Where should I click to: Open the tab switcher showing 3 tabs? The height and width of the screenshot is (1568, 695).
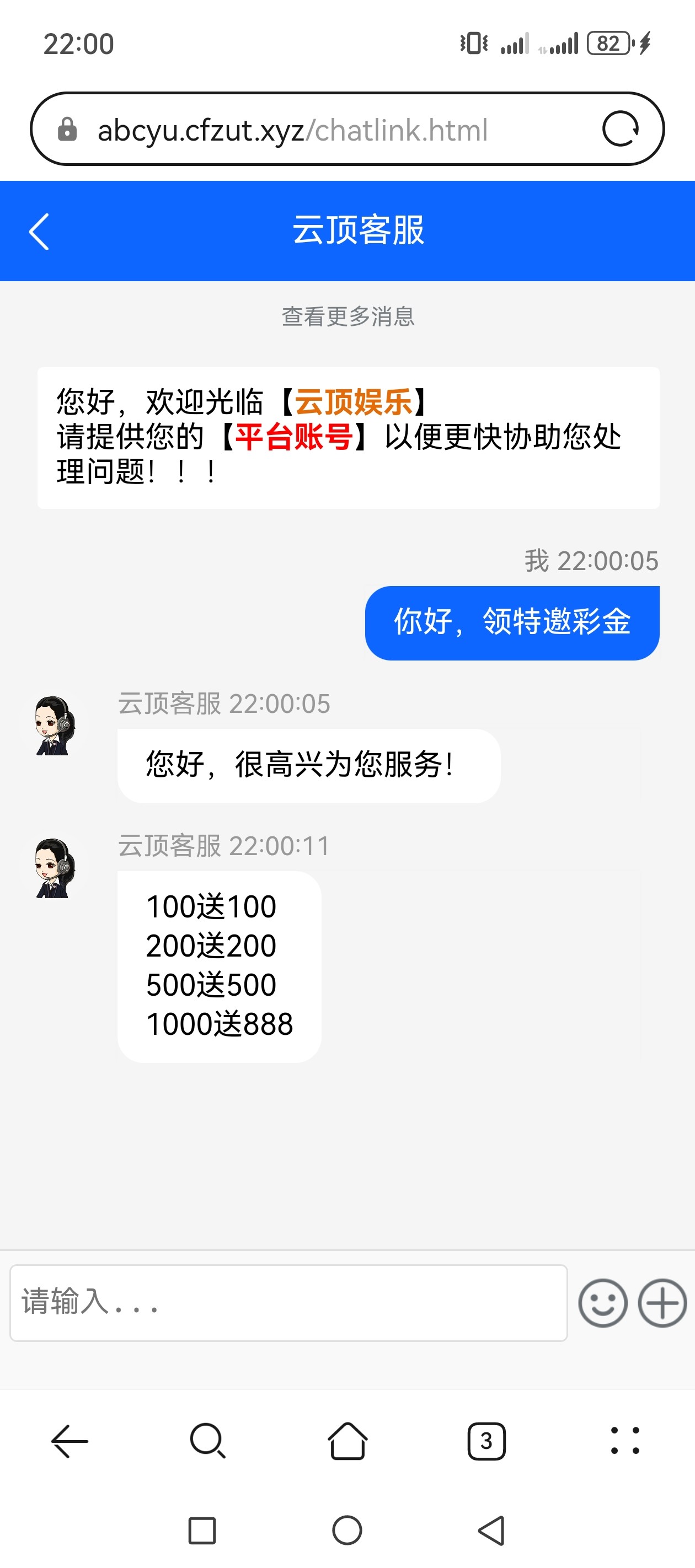pyautogui.click(x=486, y=1441)
